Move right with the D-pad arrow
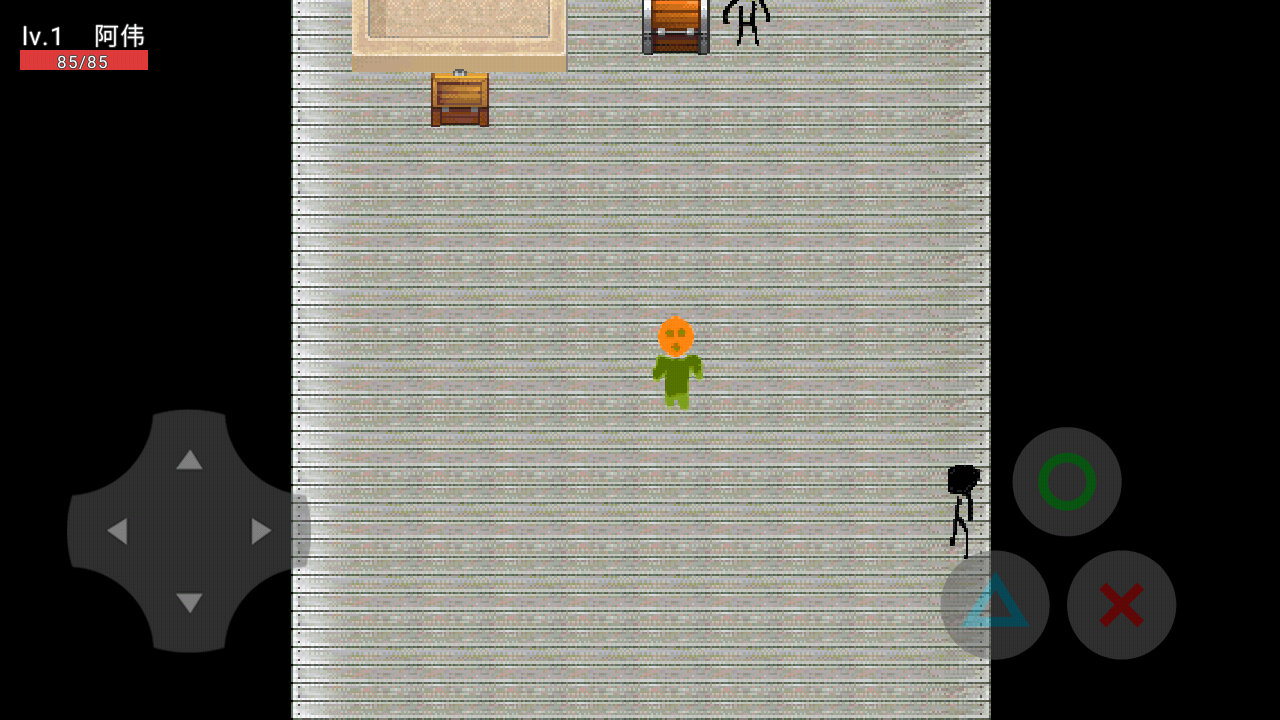The image size is (1280, 720). (x=261, y=531)
